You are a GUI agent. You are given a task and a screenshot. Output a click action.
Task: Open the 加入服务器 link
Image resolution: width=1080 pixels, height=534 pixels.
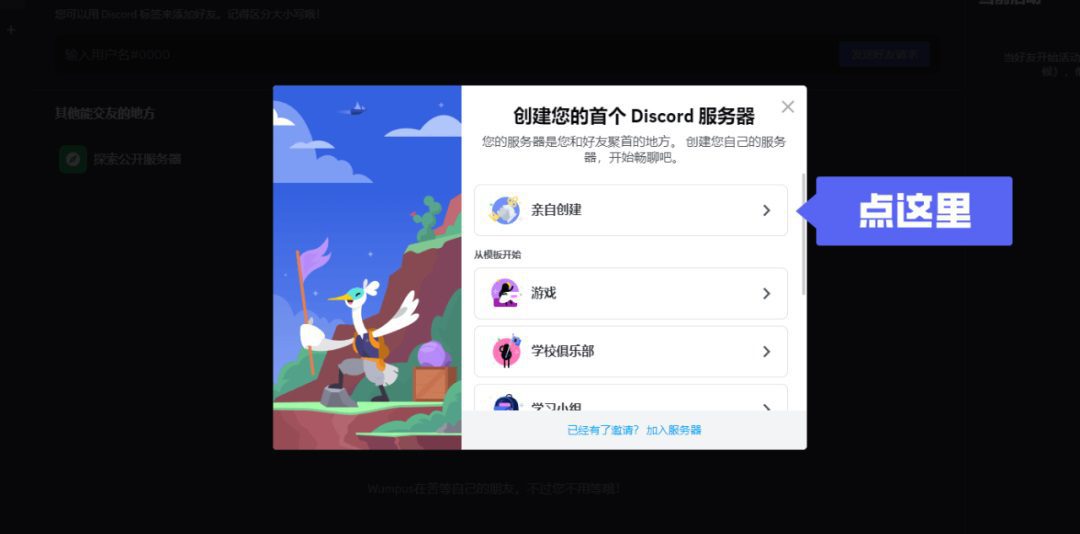tap(673, 430)
